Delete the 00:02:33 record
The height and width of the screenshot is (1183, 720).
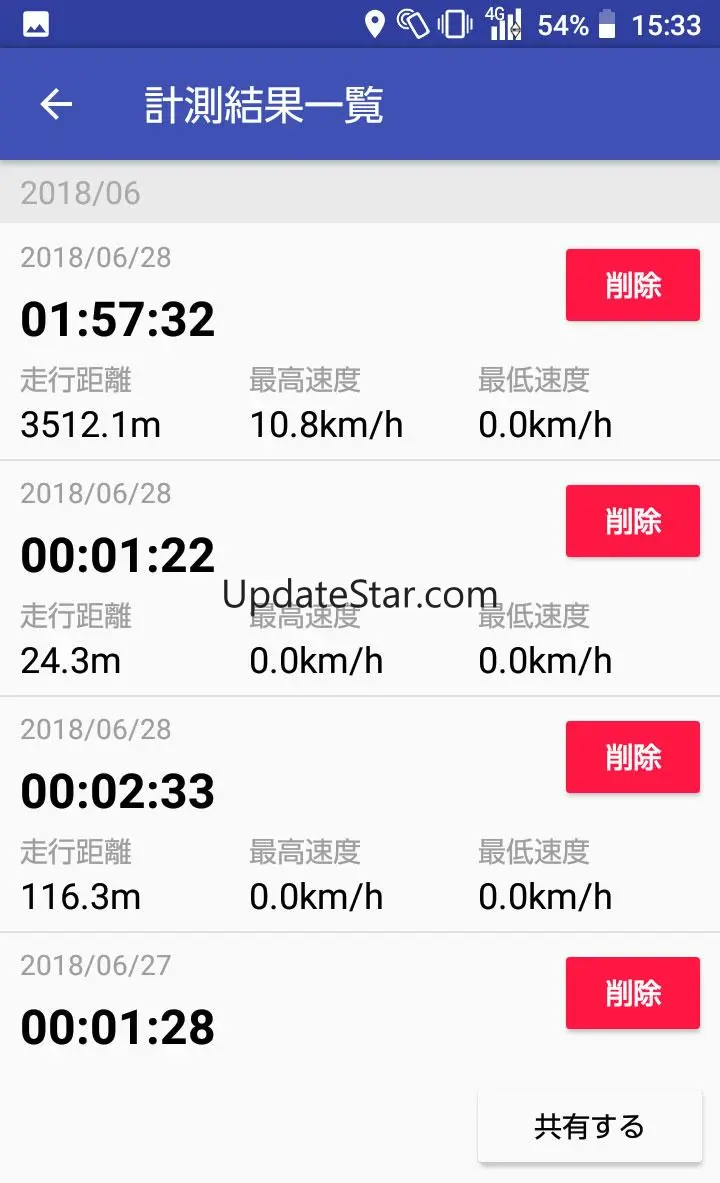[632, 757]
